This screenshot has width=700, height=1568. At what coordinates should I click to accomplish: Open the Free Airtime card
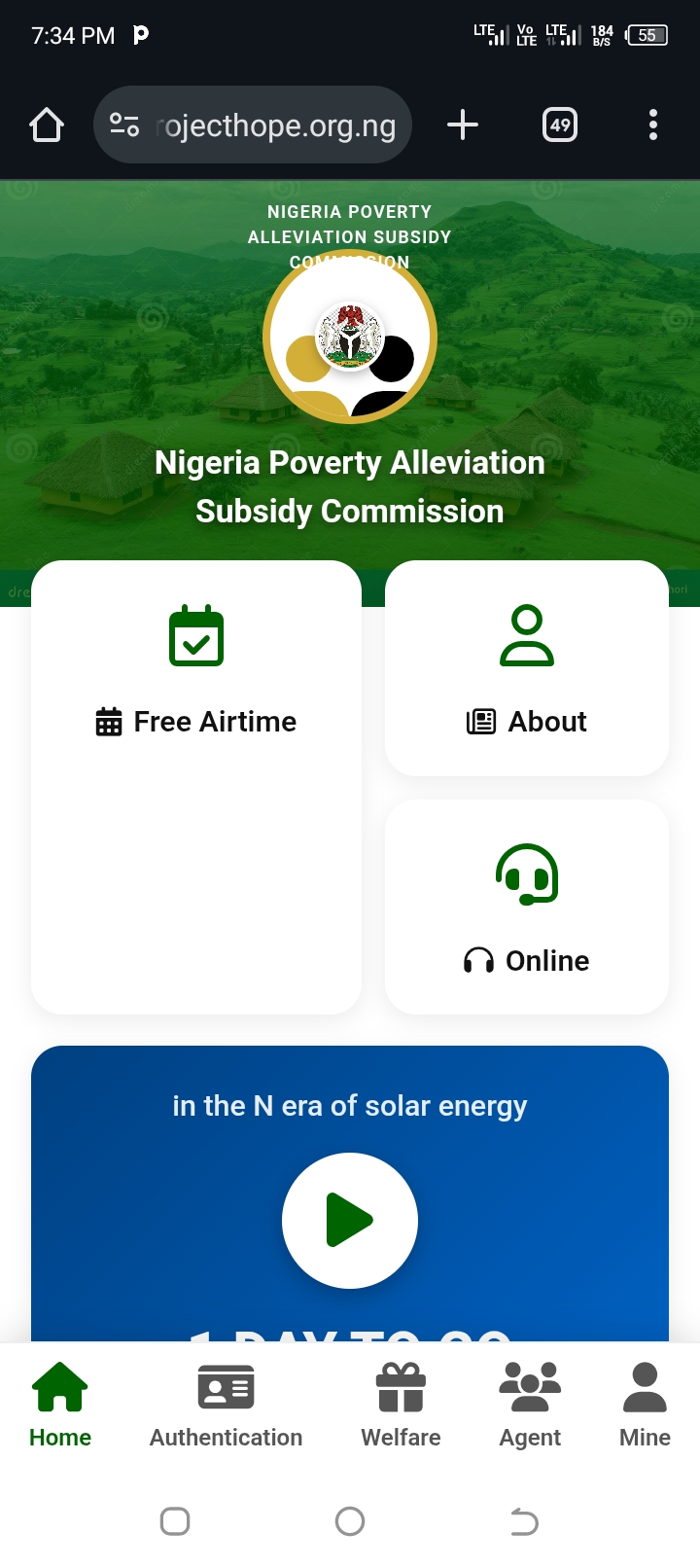click(196, 721)
